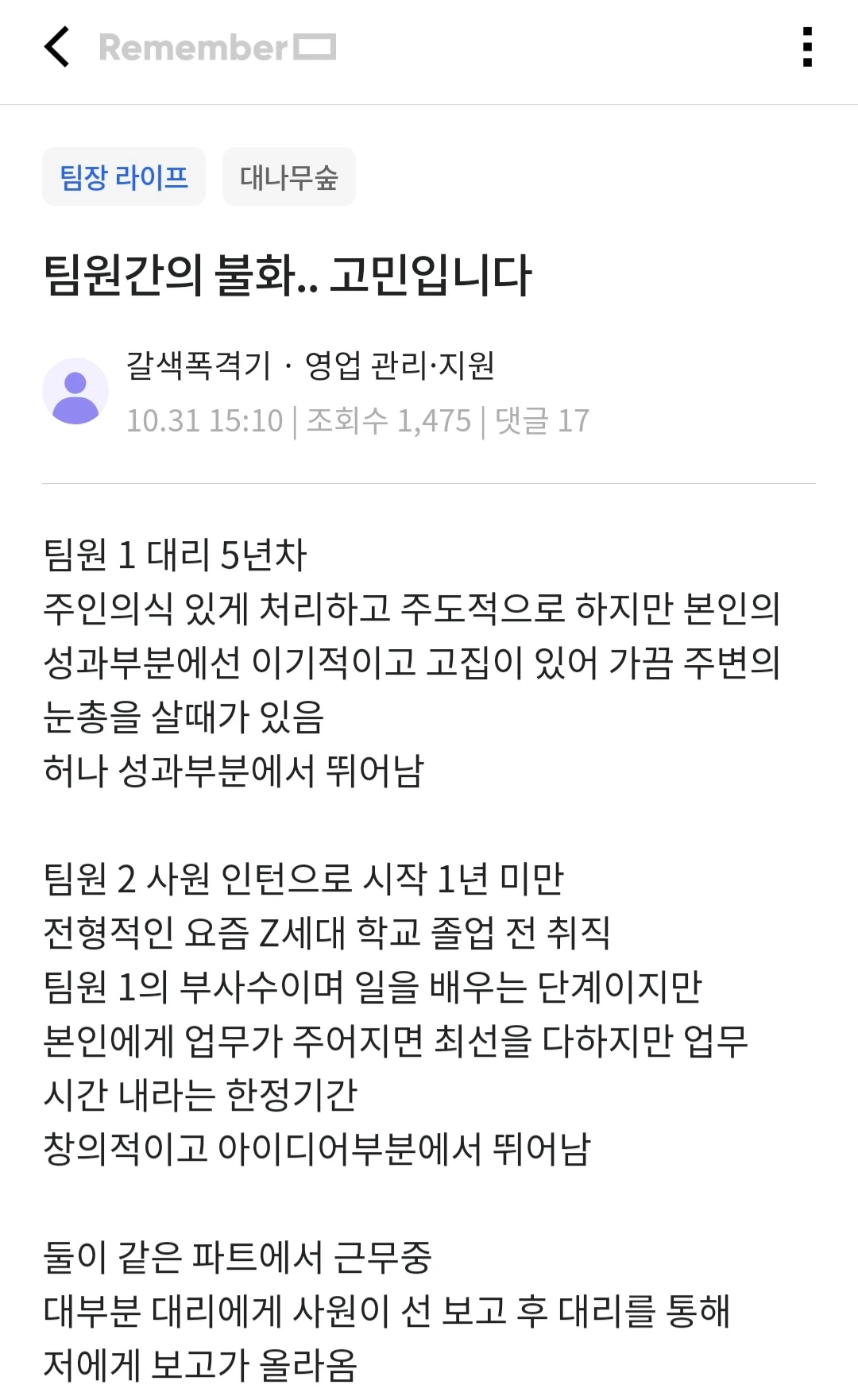
Task: Open the 팀장 라이프 category tag
Action: tap(124, 176)
